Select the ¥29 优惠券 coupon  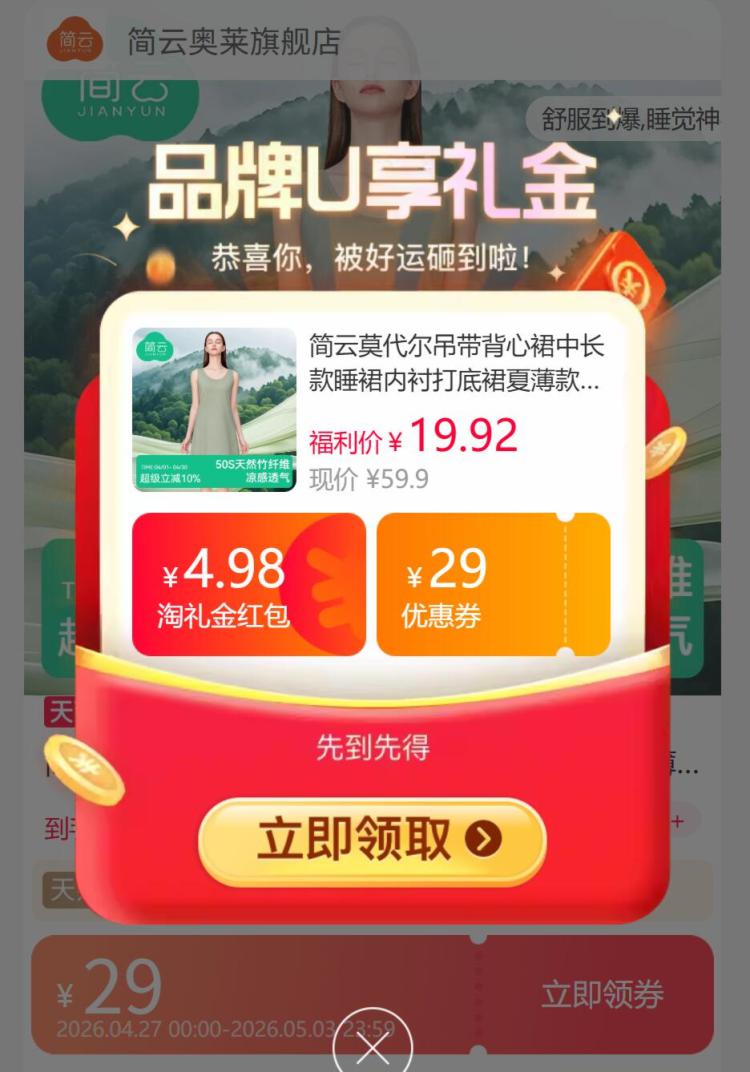493,585
